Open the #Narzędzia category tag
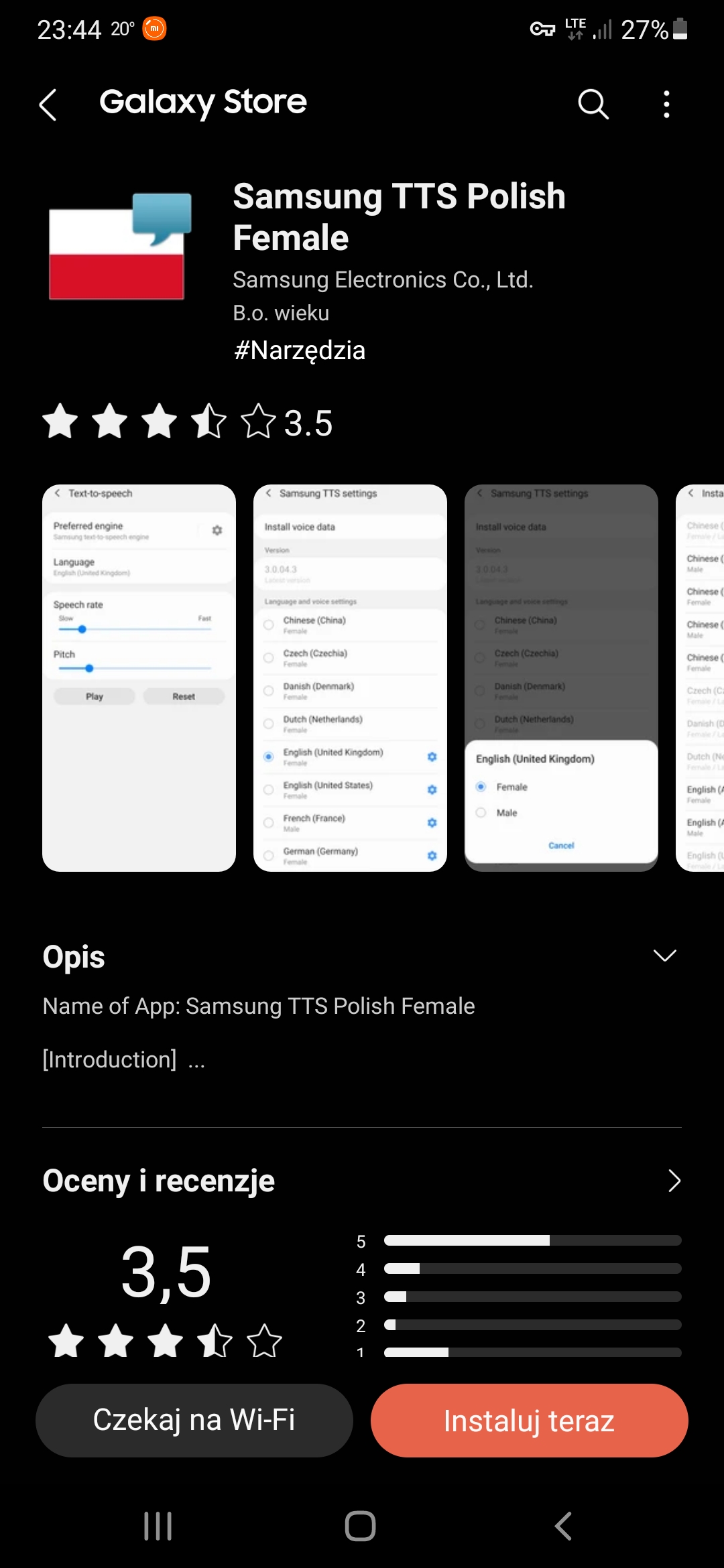Viewport: 724px width, 1568px height. click(300, 350)
